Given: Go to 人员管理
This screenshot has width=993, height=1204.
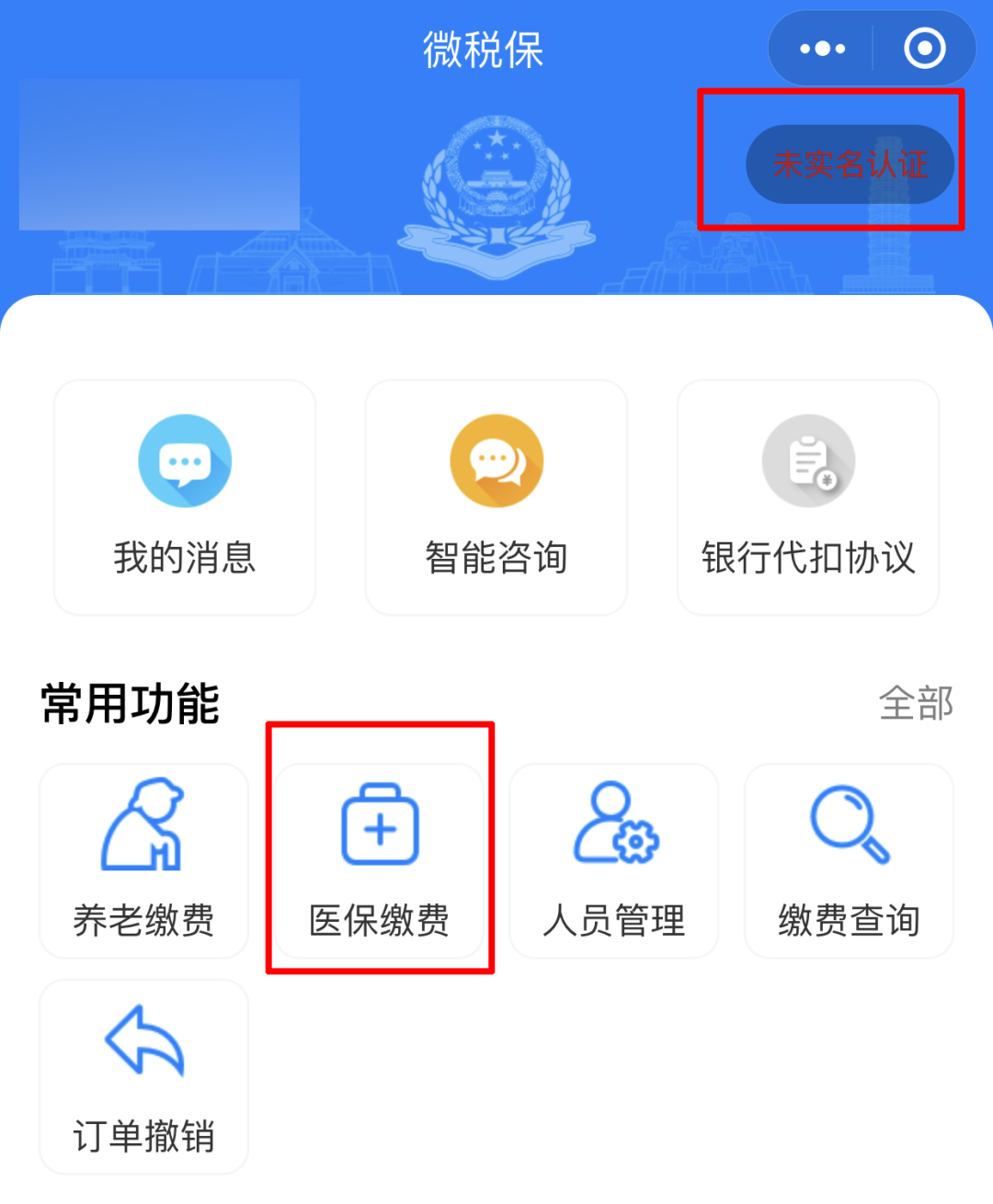Looking at the screenshot, I should (x=614, y=860).
